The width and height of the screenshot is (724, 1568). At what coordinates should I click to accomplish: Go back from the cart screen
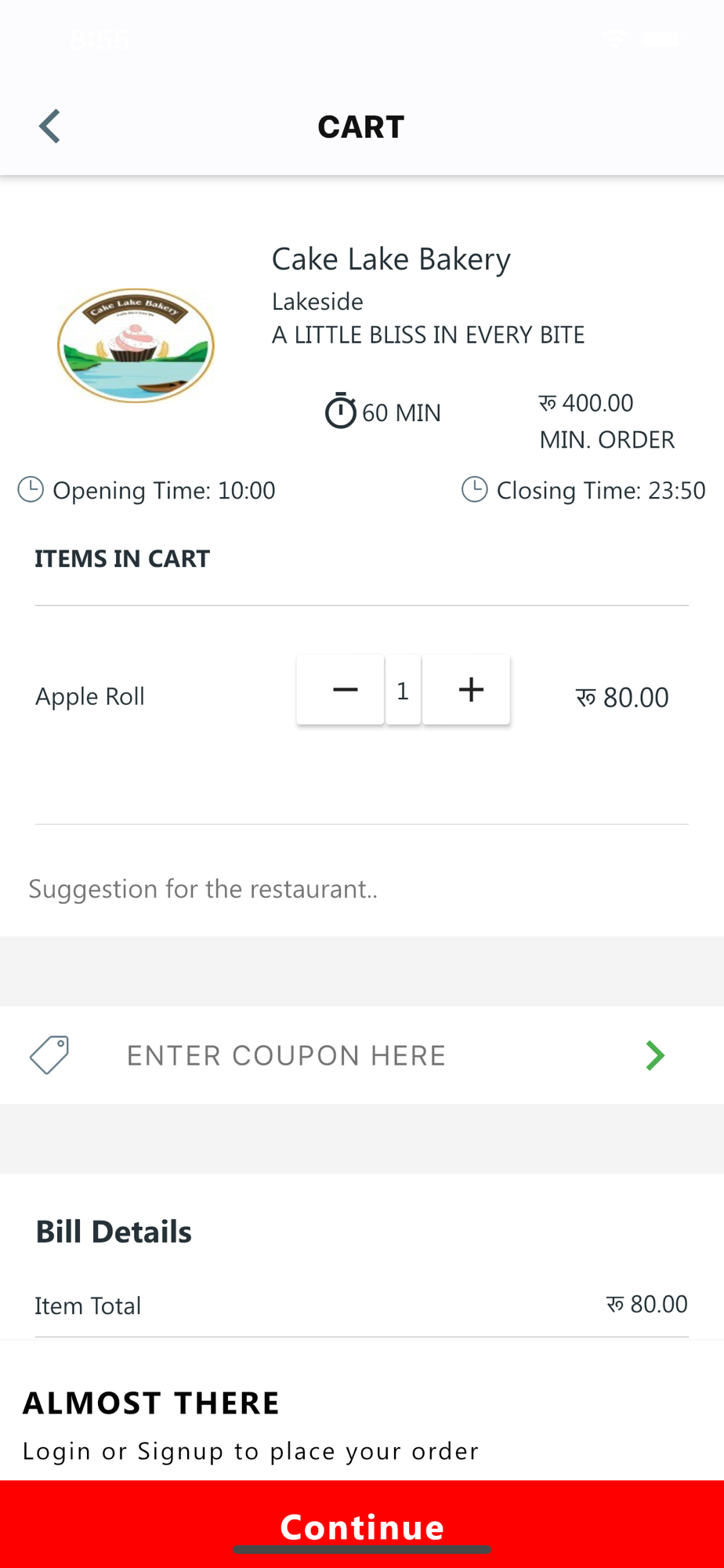click(x=49, y=126)
